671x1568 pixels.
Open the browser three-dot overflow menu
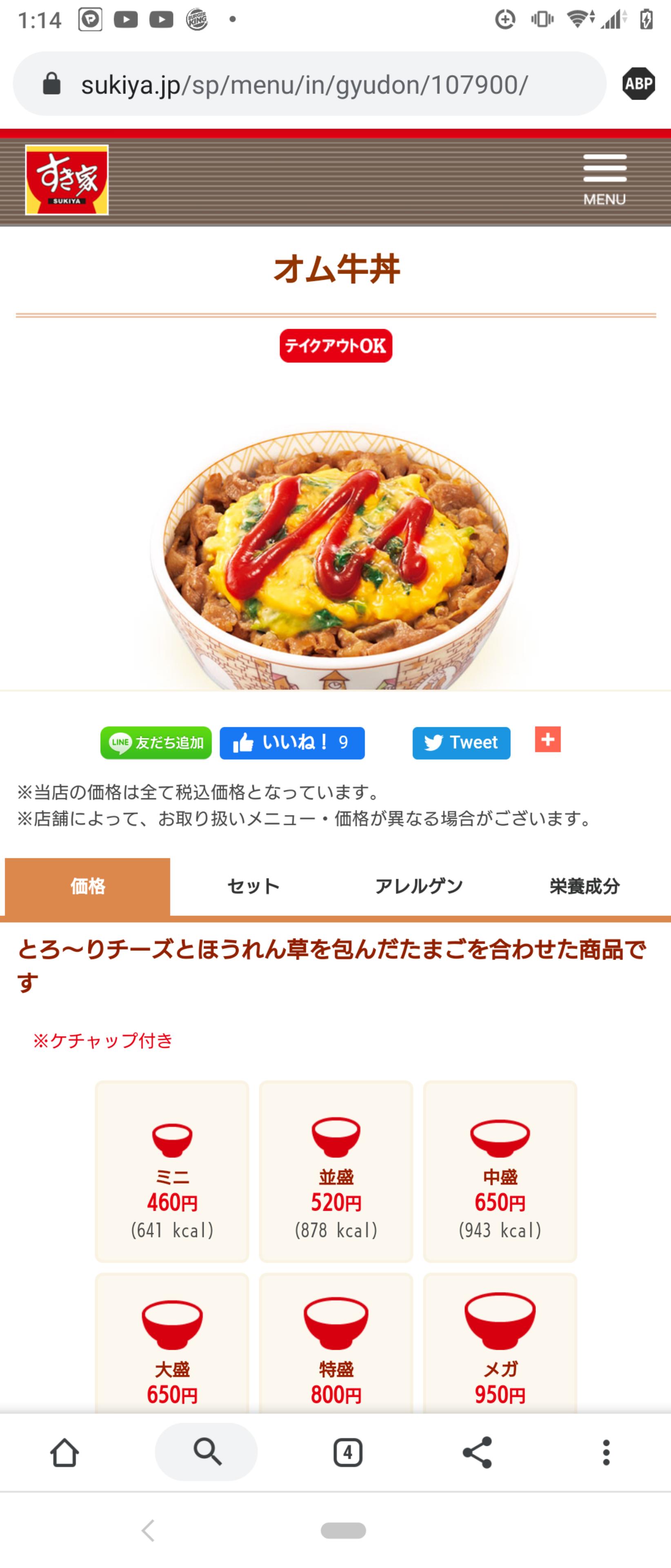[x=606, y=1452]
